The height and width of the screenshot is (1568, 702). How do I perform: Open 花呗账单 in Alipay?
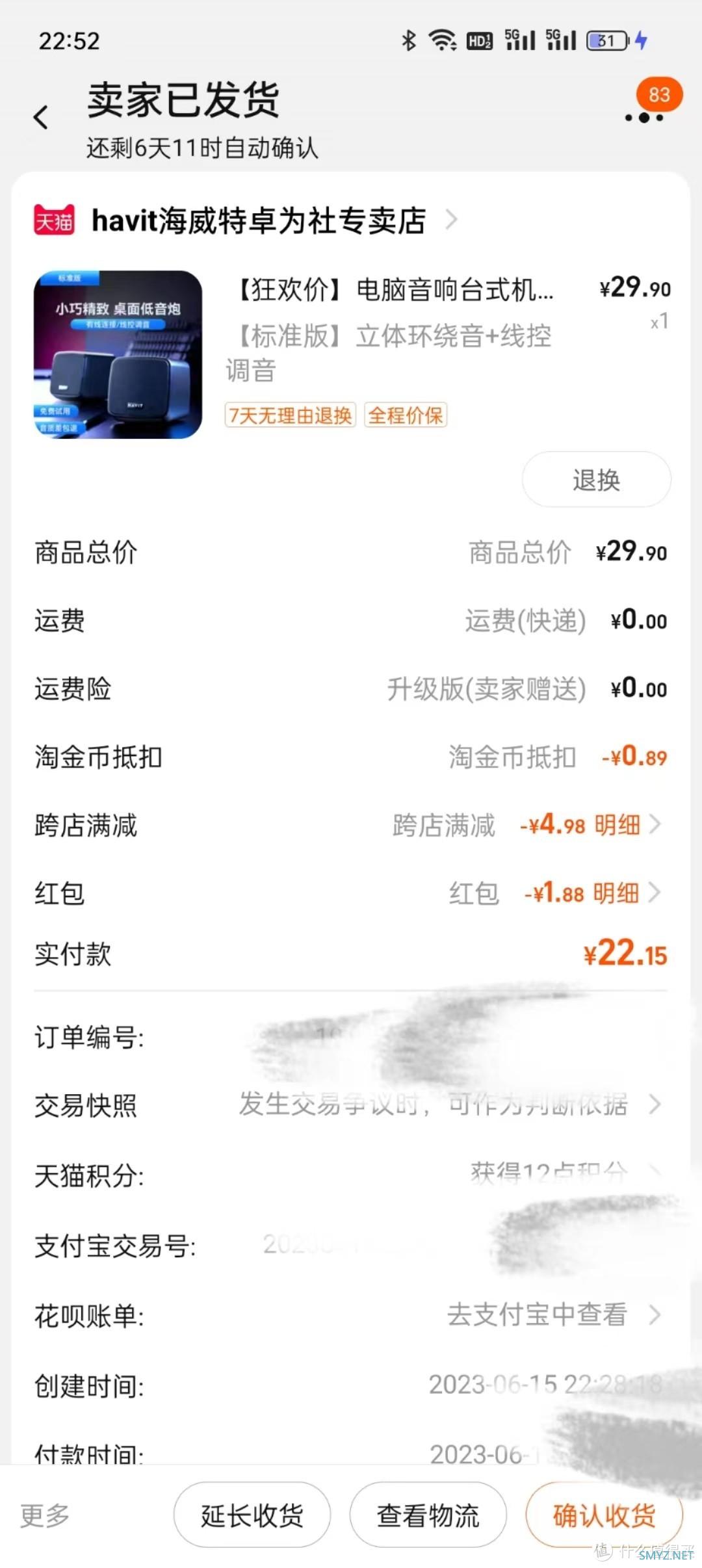(351, 1315)
